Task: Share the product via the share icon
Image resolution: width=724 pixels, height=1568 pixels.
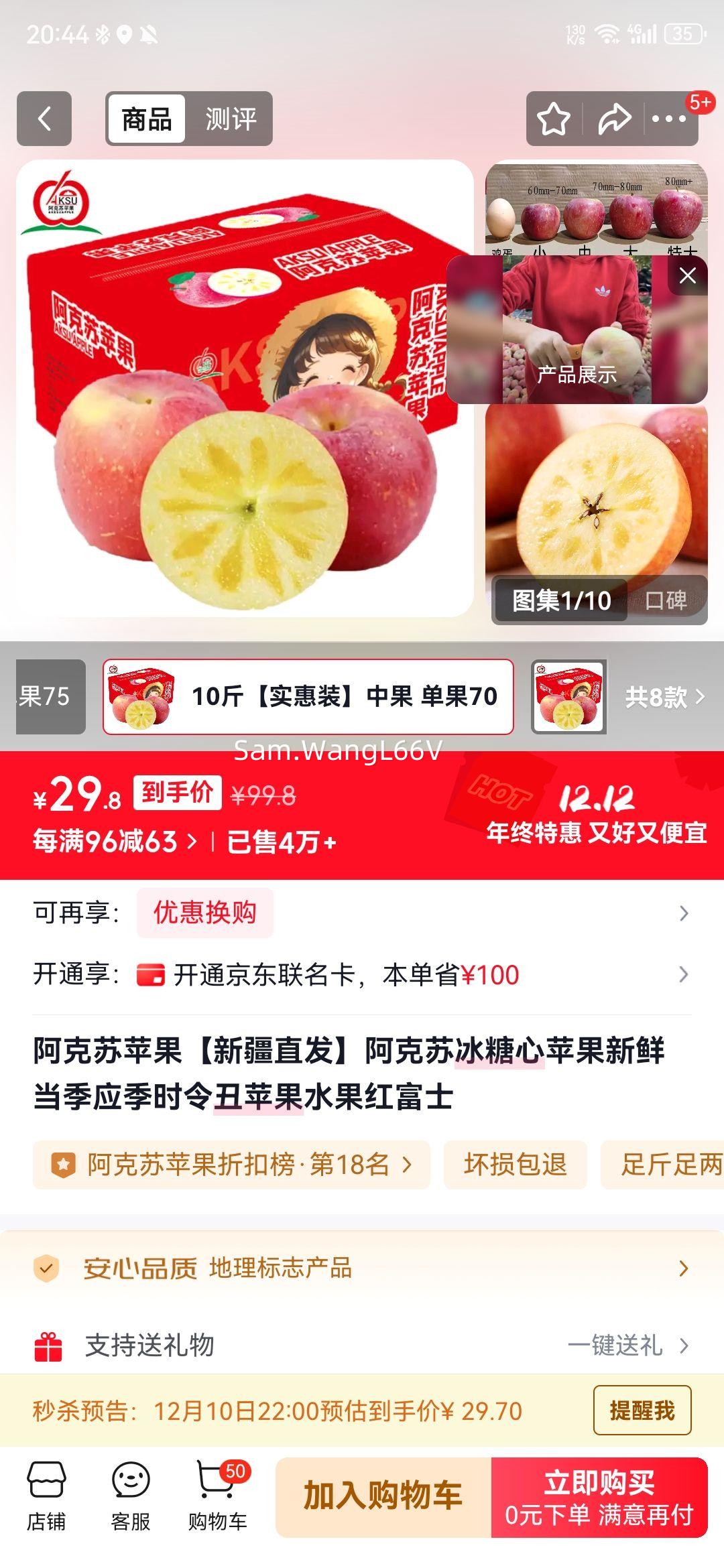Action: point(614,118)
